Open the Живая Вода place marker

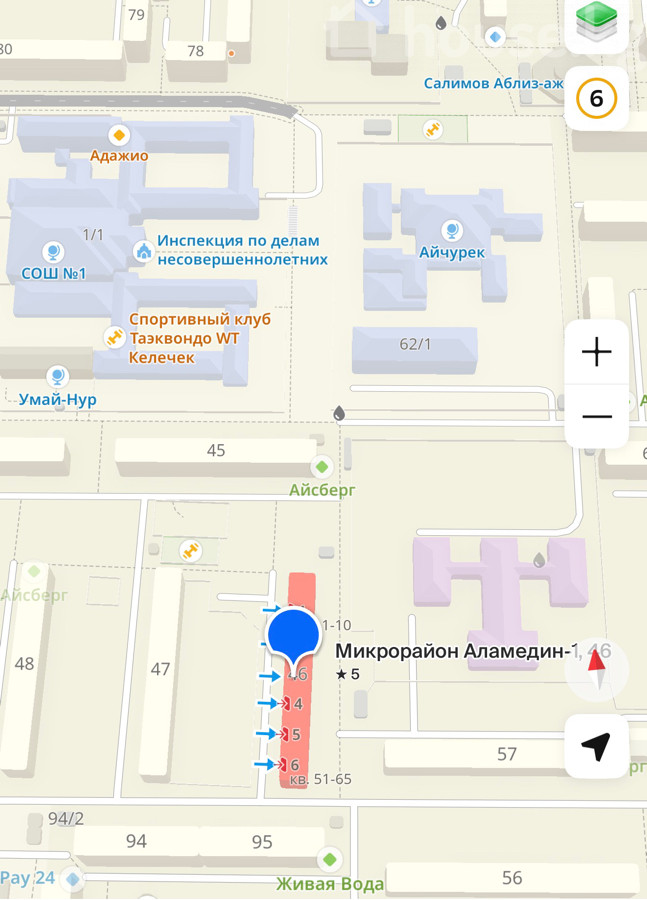tap(329, 861)
